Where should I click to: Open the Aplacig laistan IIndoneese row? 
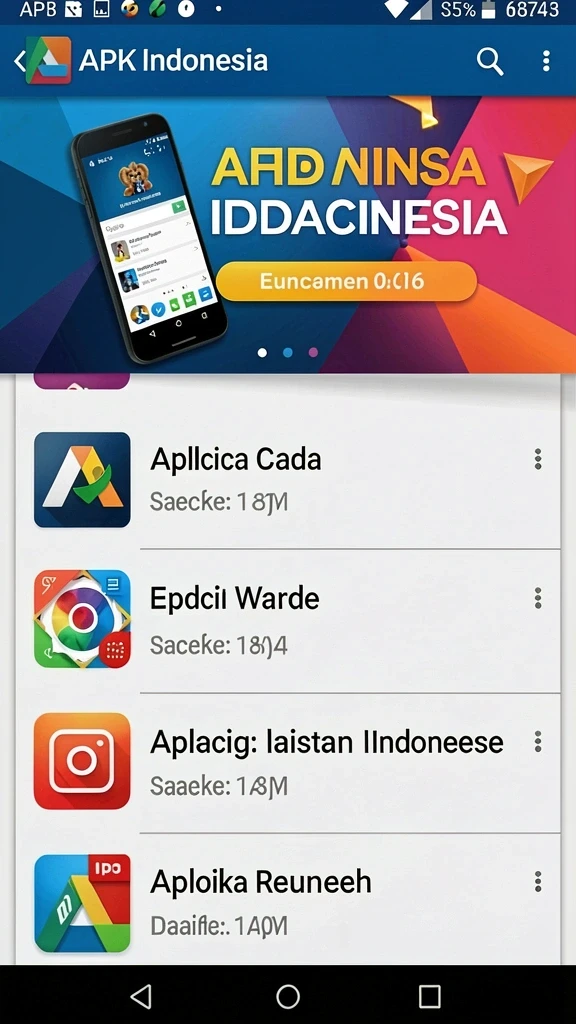pyautogui.click(x=288, y=762)
